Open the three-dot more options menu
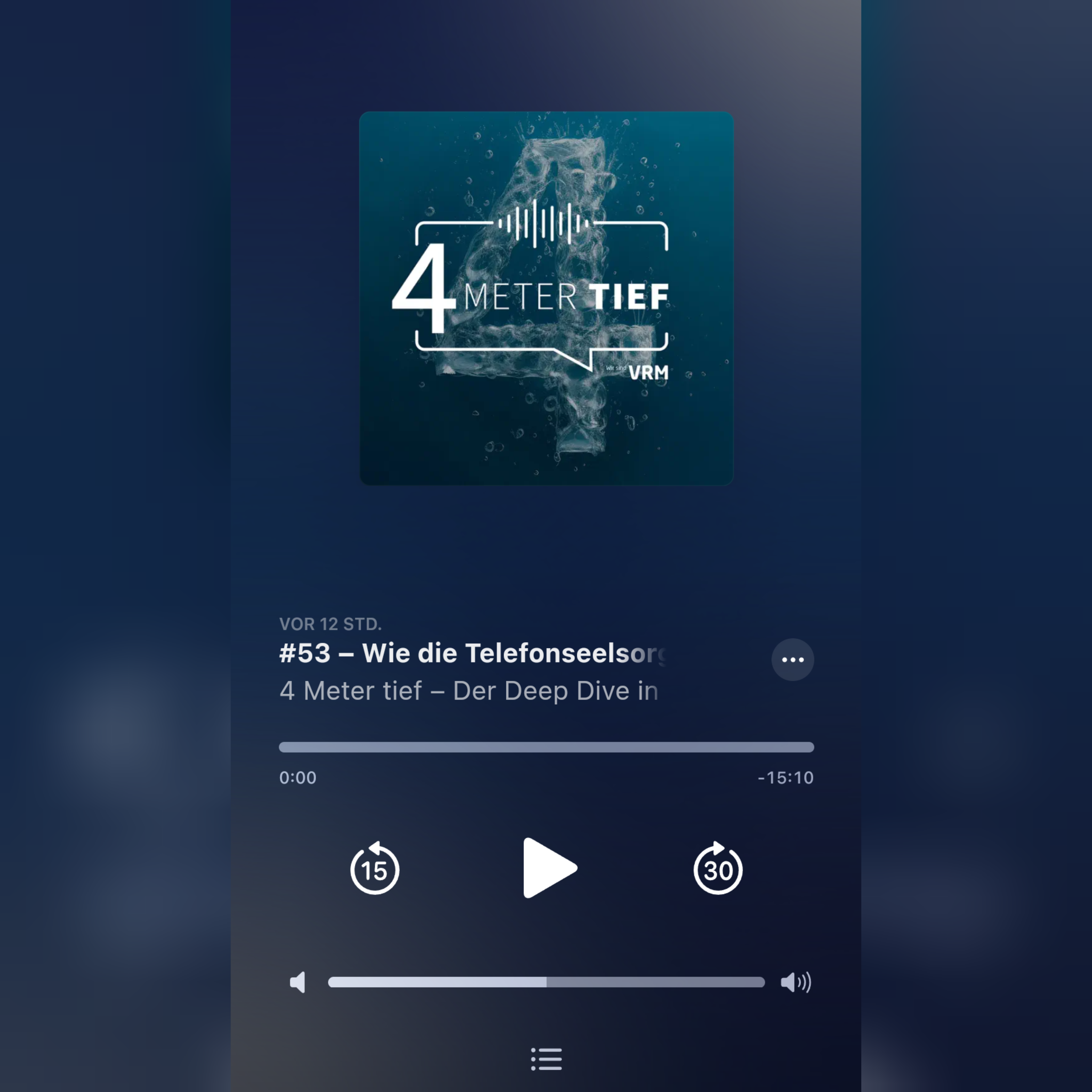The width and height of the screenshot is (1092, 1092). (x=792, y=660)
